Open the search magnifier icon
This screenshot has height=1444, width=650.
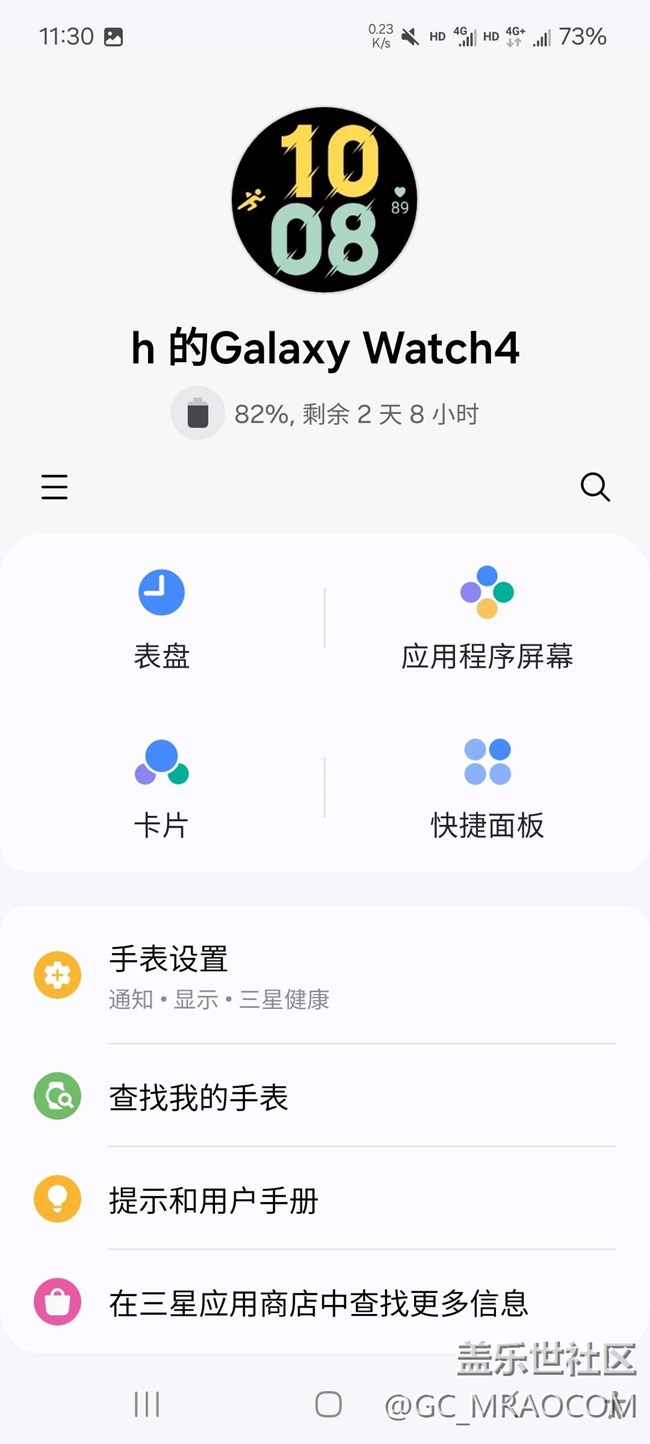pos(595,487)
